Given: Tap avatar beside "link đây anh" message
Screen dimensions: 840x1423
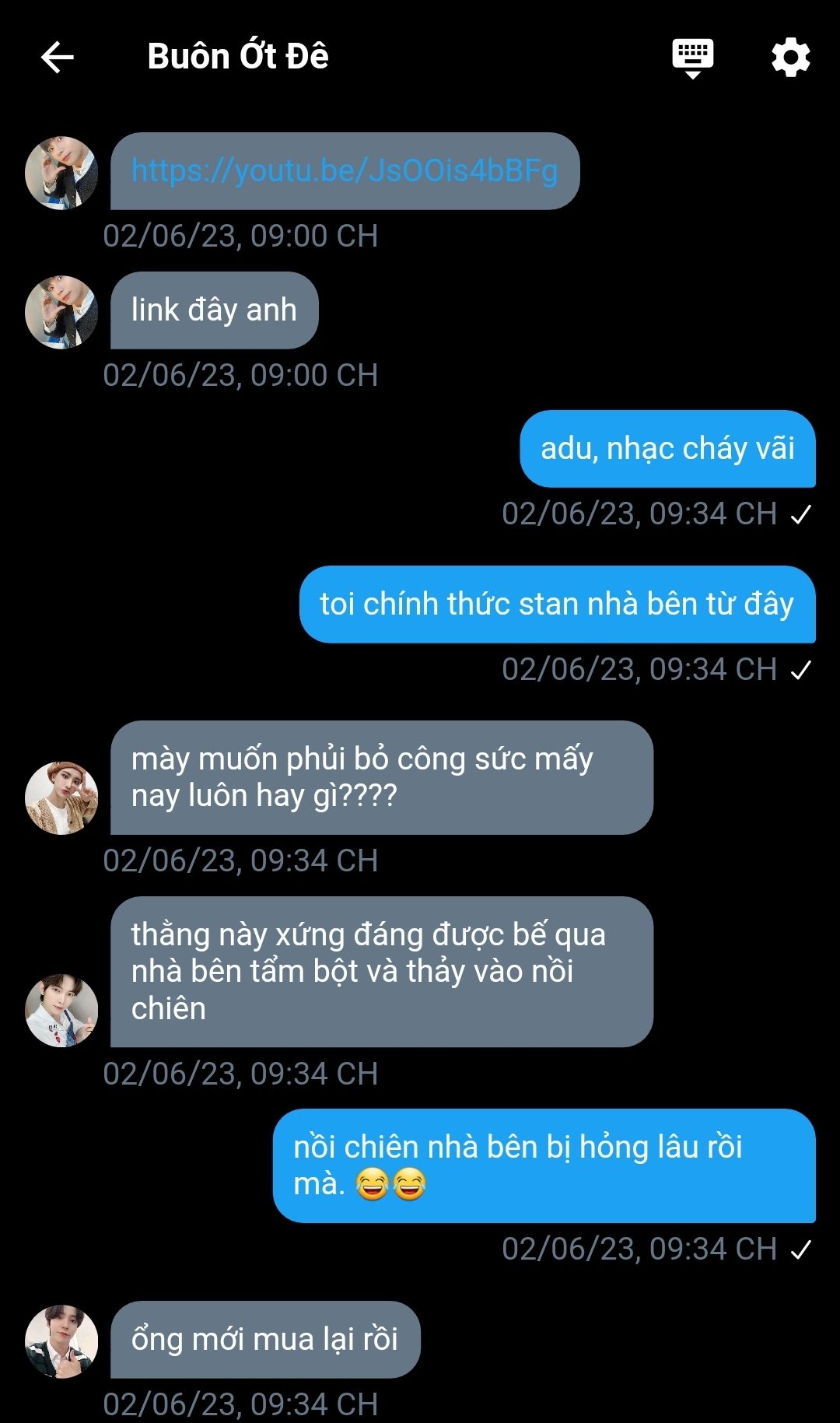Looking at the screenshot, I should (x=61, y=312).
